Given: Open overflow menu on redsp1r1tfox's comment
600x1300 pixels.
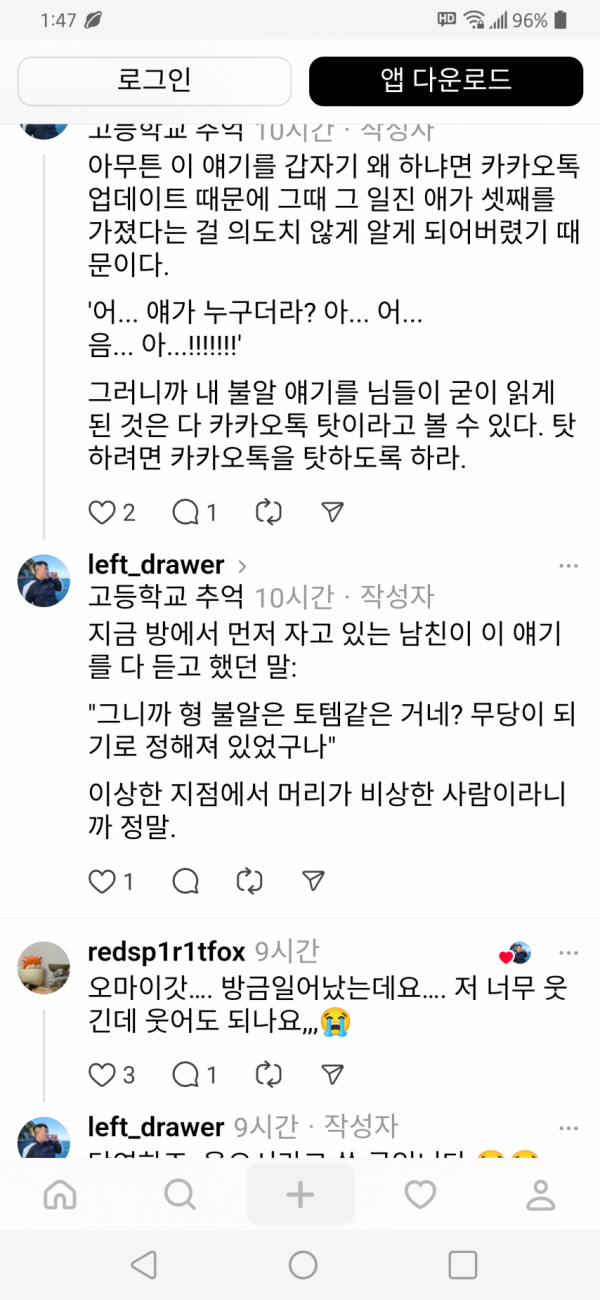Looking at the screenshot, I should tap(568, 952).
